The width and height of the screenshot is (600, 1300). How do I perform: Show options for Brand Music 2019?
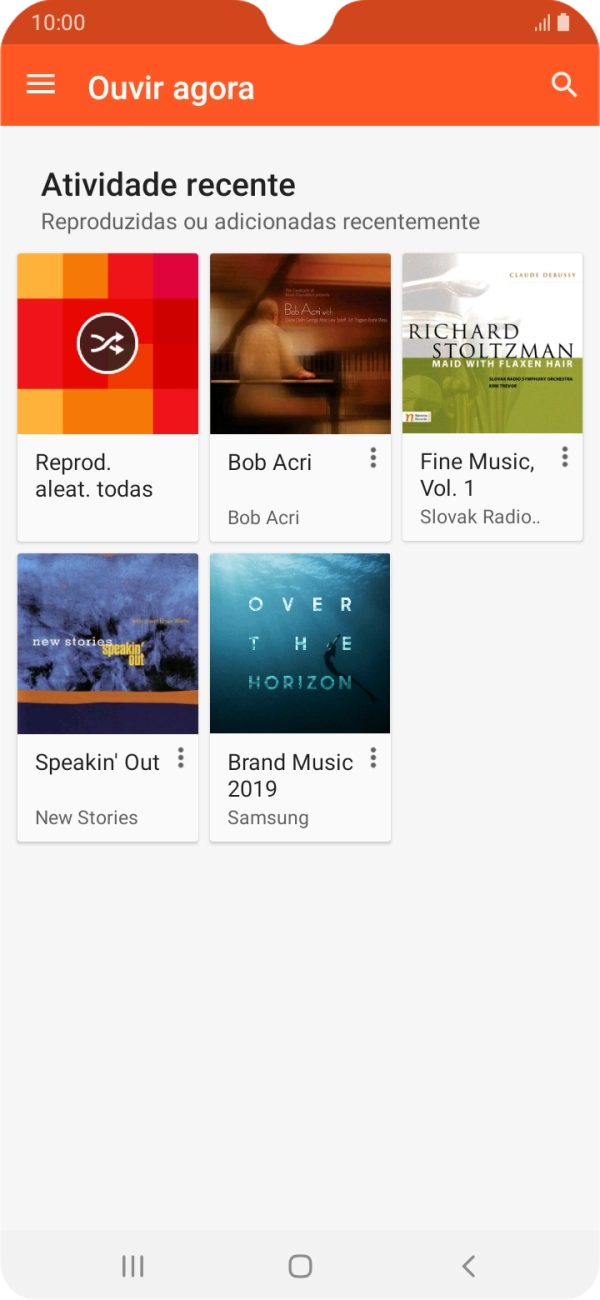tap(373, 758)
